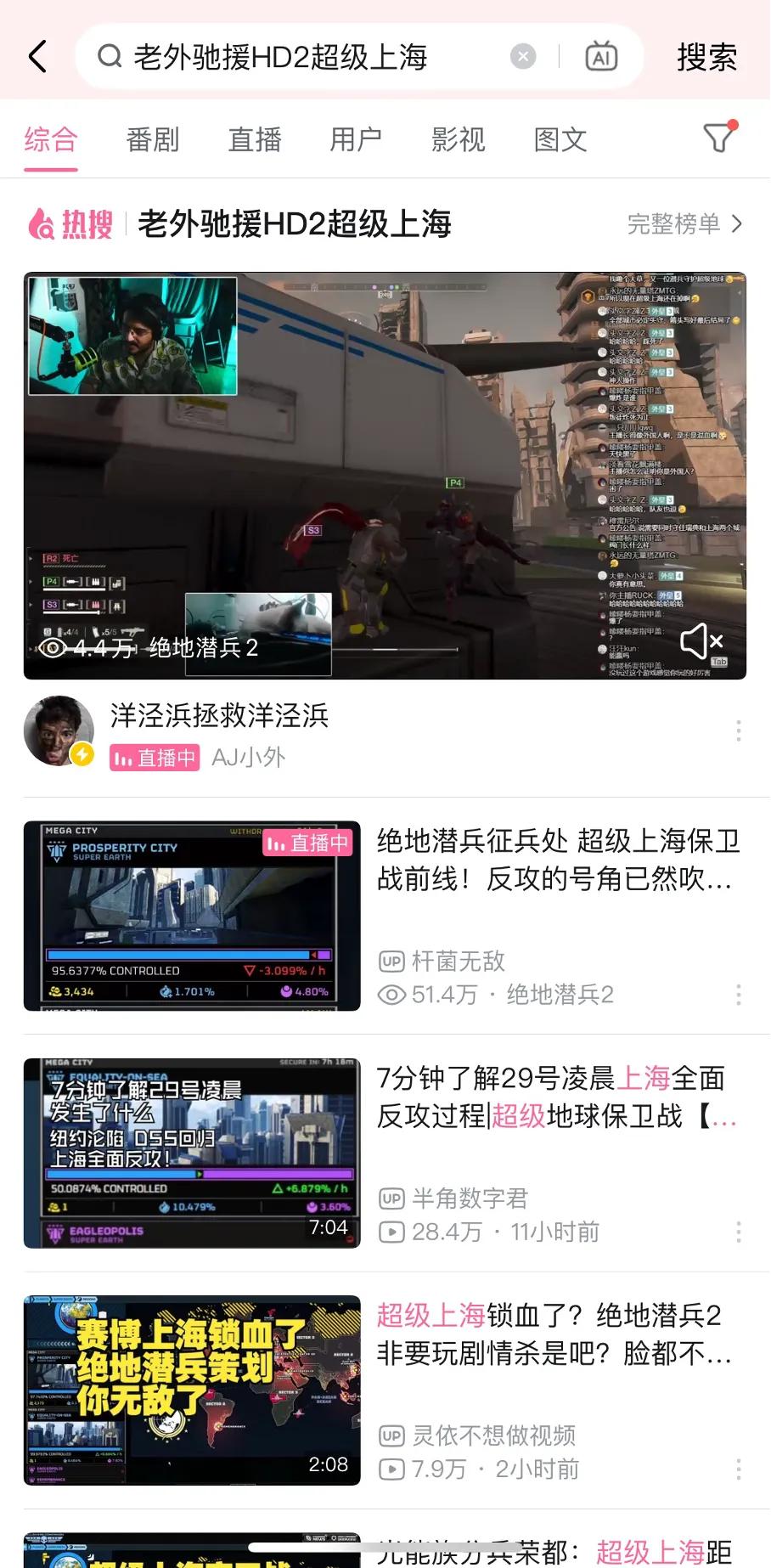Switch to the 影视 tab
The height and width of the screenshot is (1568, 771).
point(458,139)
